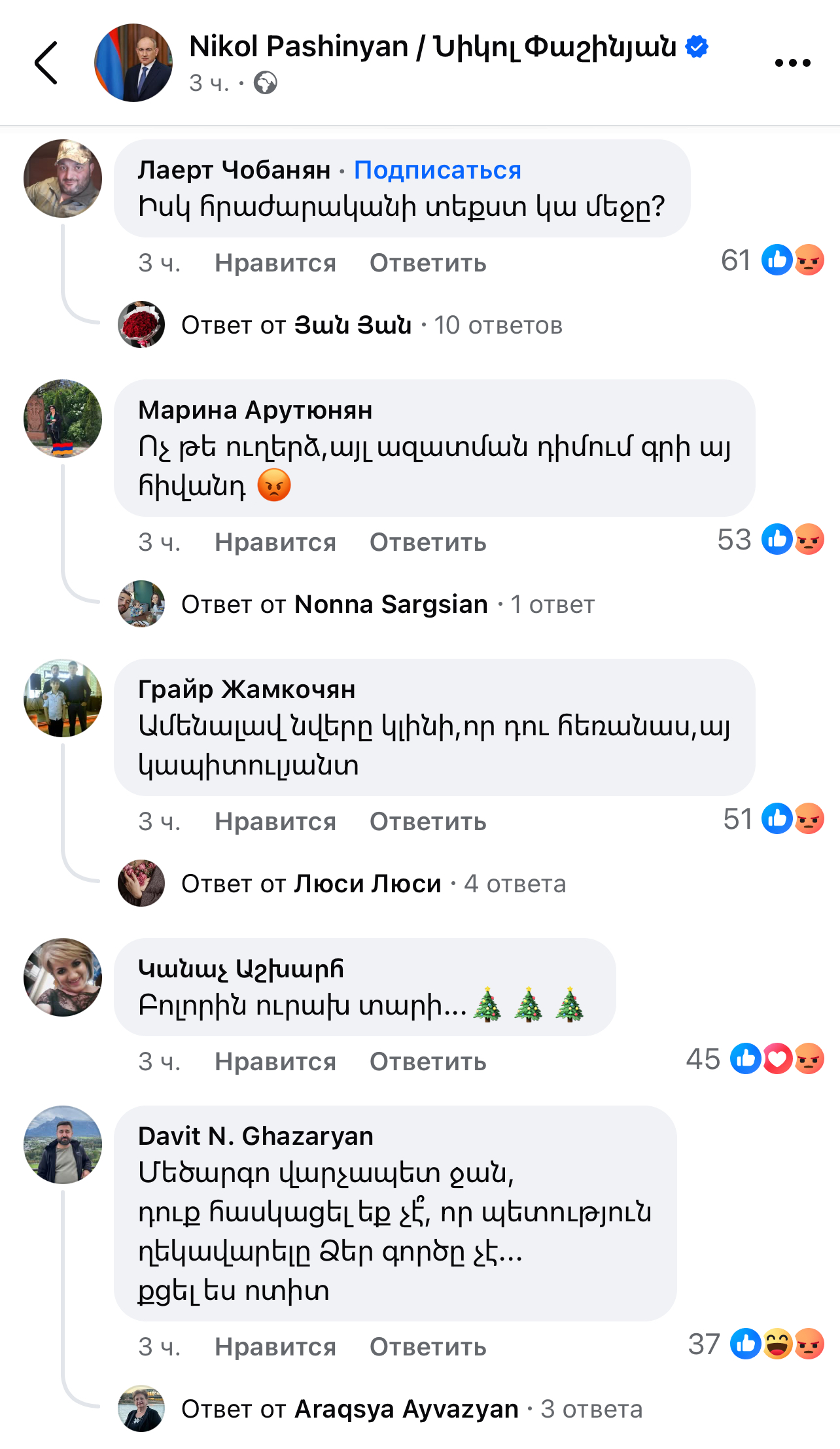Expand Nonna Sargsian's reply thread
This screenshot has width=840, height=1449.
point(388,604)
